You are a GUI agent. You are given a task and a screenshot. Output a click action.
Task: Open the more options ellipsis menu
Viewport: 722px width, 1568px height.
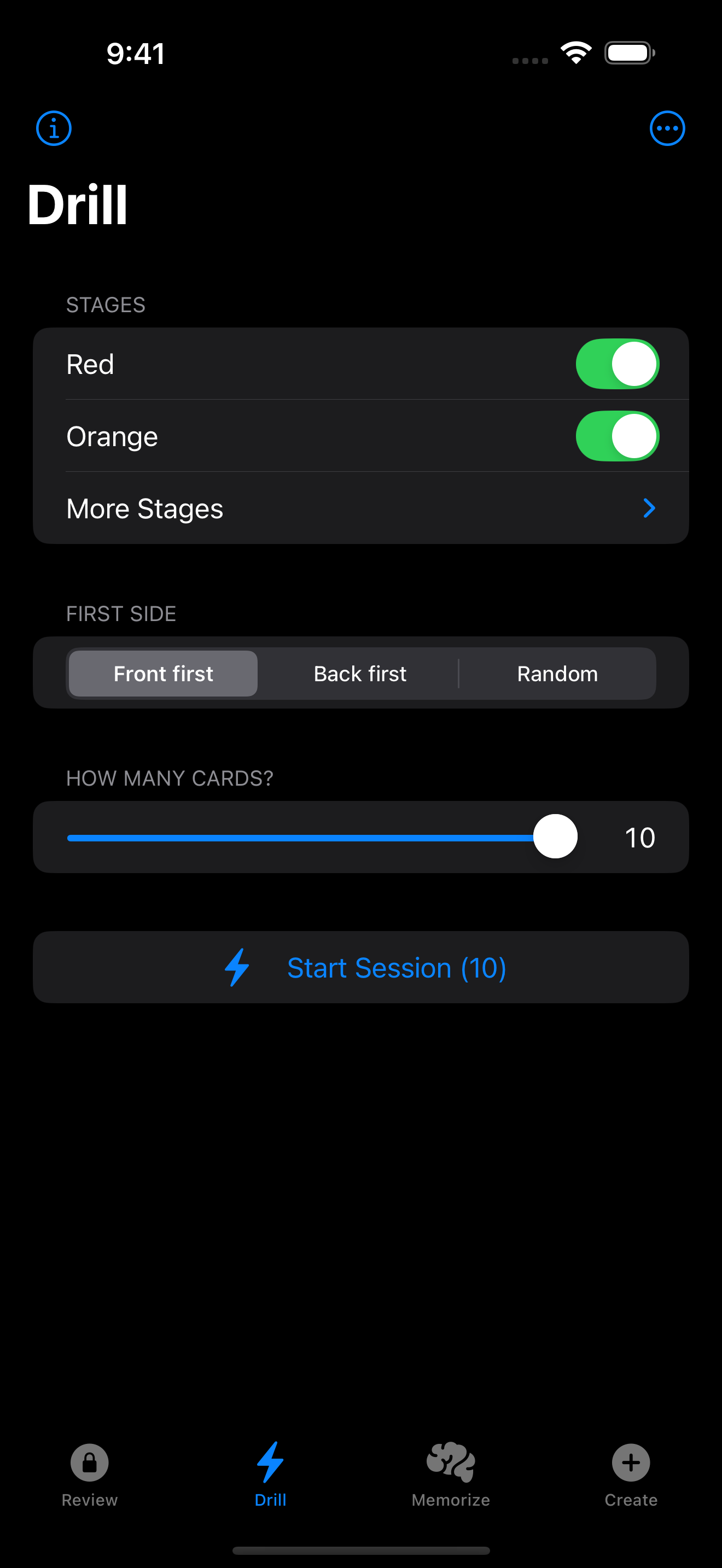point(667,128)
